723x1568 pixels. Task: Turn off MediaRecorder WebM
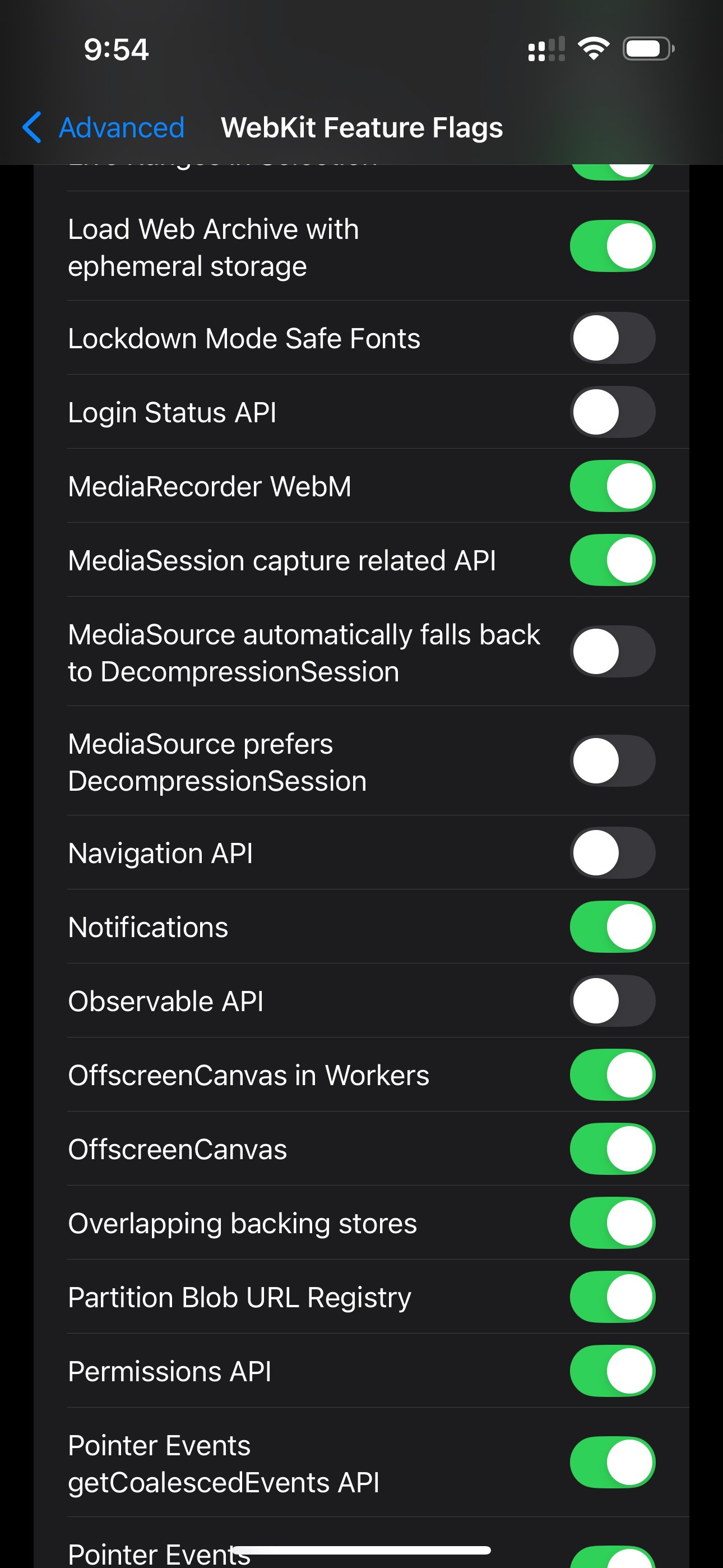click(612, 486)
